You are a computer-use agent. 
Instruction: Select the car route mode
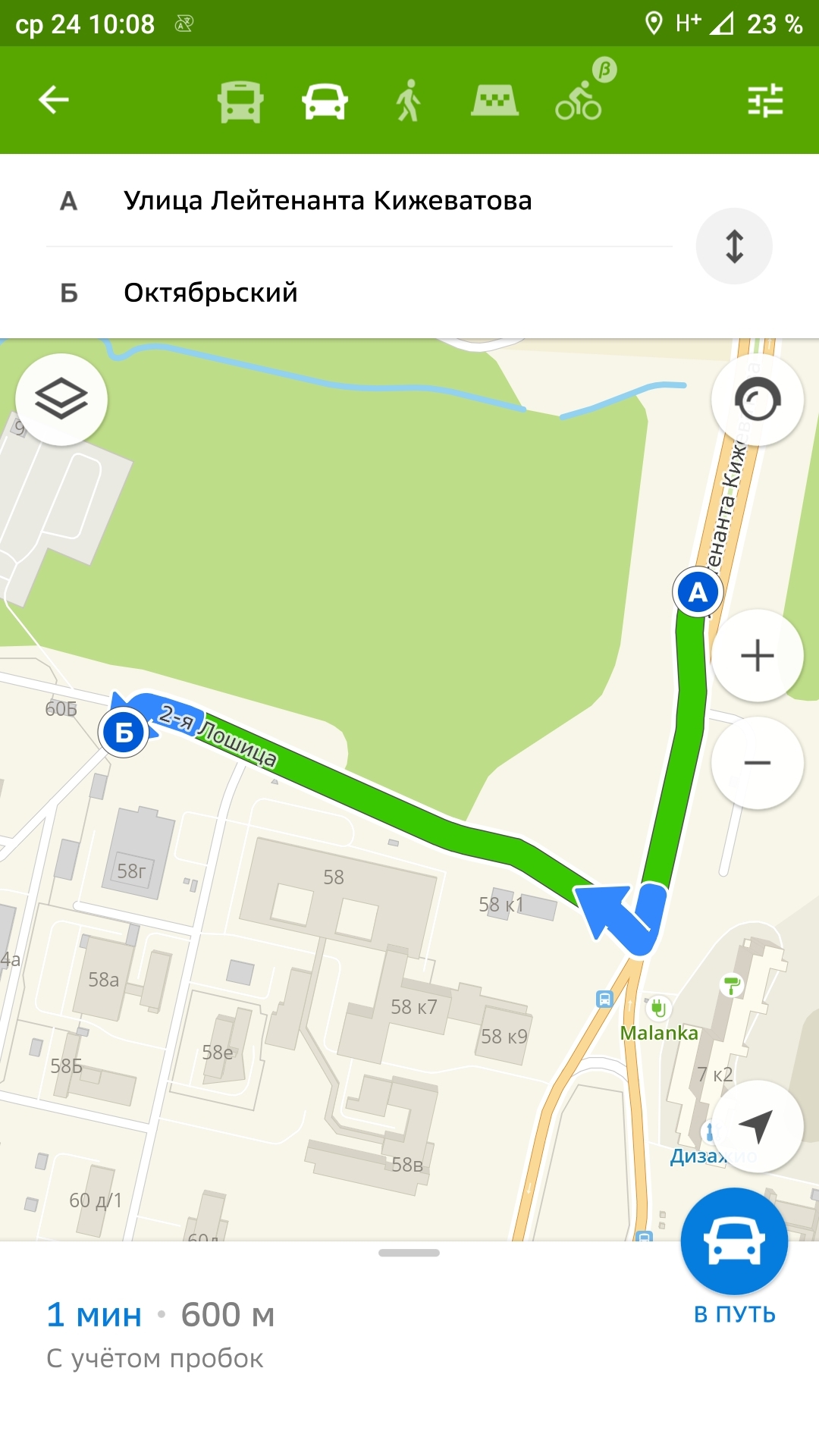click(325, 101)
